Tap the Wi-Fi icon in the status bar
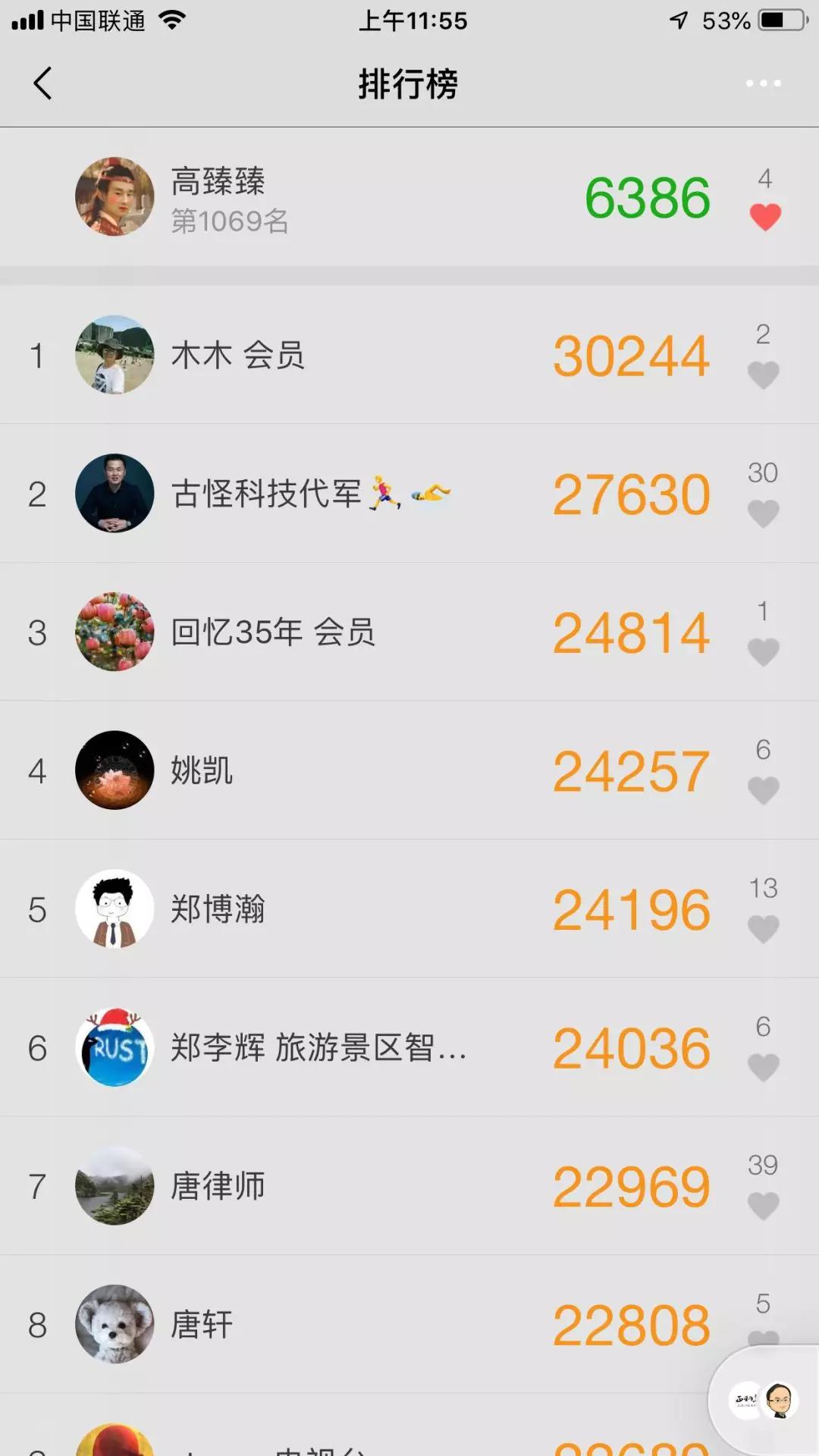 point(173,20)
